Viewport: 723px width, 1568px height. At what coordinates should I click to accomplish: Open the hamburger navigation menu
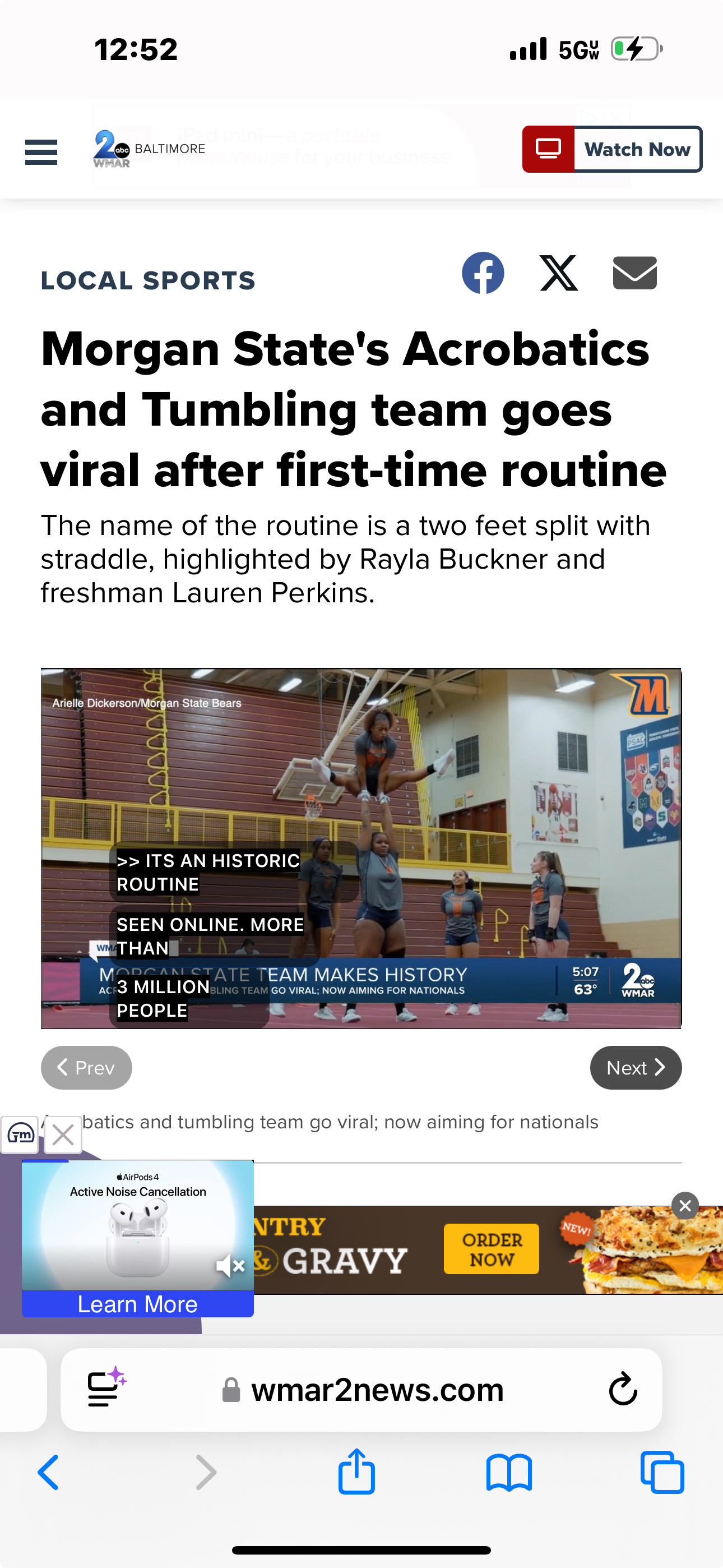point(41,151)
